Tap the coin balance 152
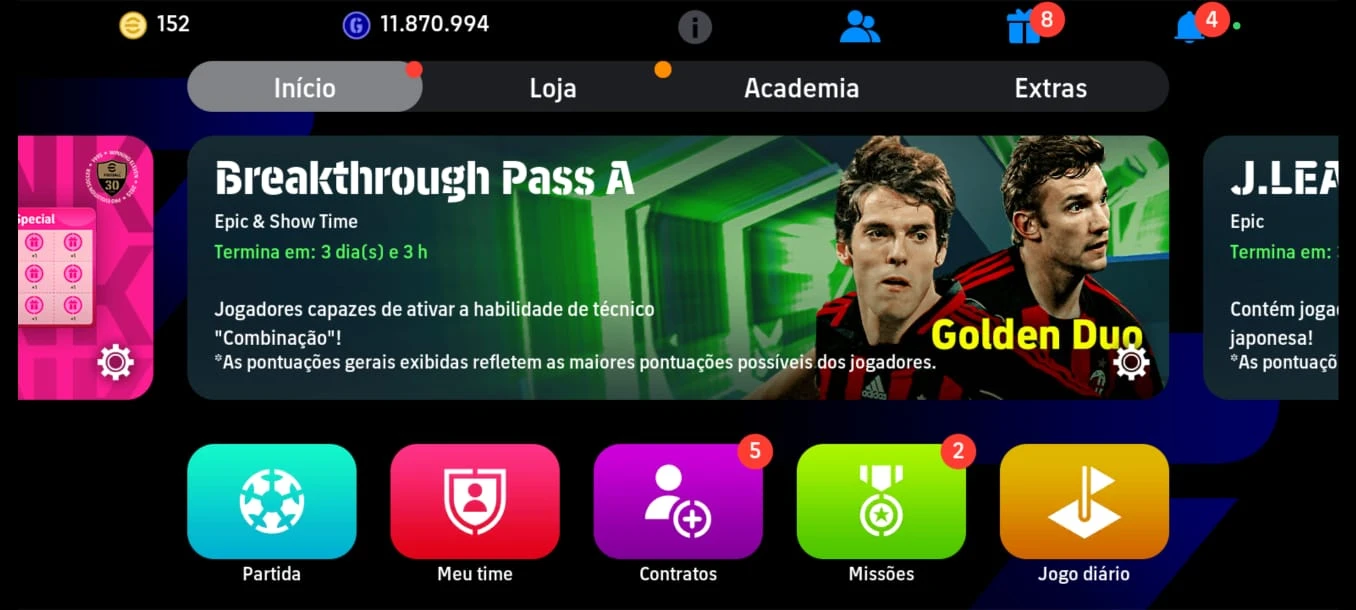Image resolution: width=1356 pixels, height=610 pixels. (x=155, y=24)
